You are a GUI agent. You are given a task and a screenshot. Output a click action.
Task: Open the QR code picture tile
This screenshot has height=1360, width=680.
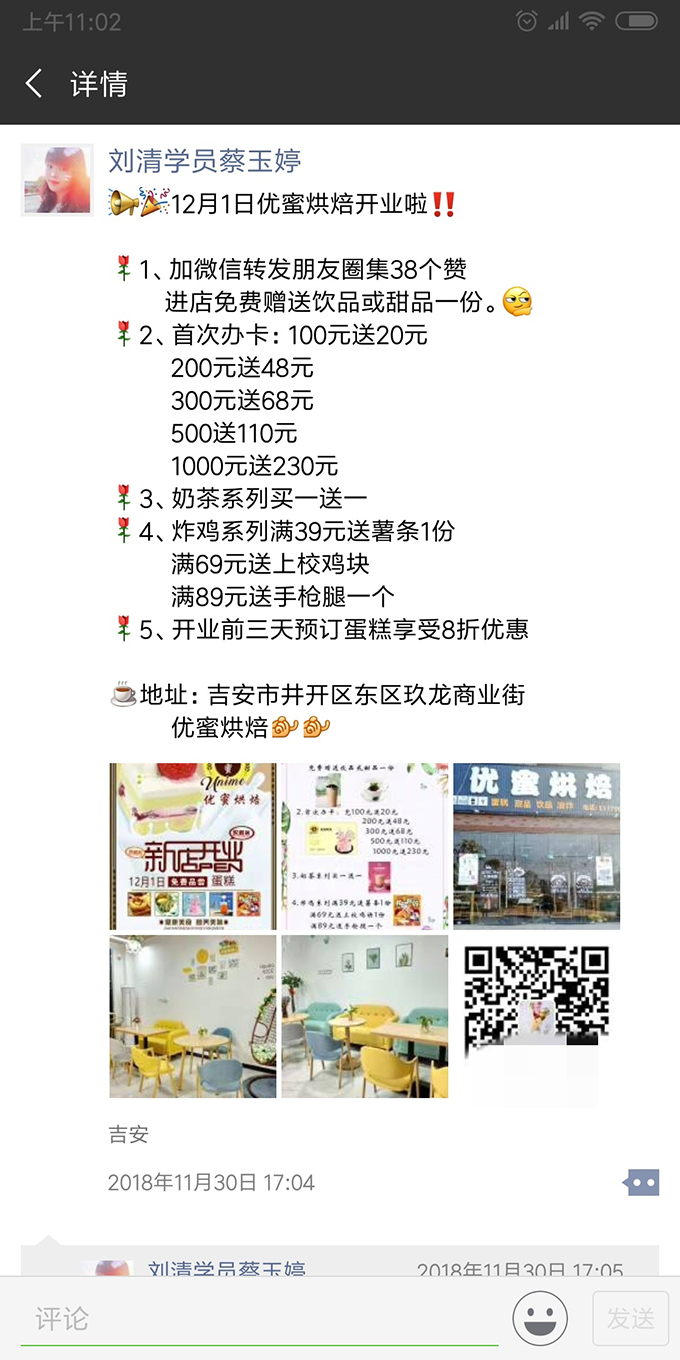point(536,1017)
